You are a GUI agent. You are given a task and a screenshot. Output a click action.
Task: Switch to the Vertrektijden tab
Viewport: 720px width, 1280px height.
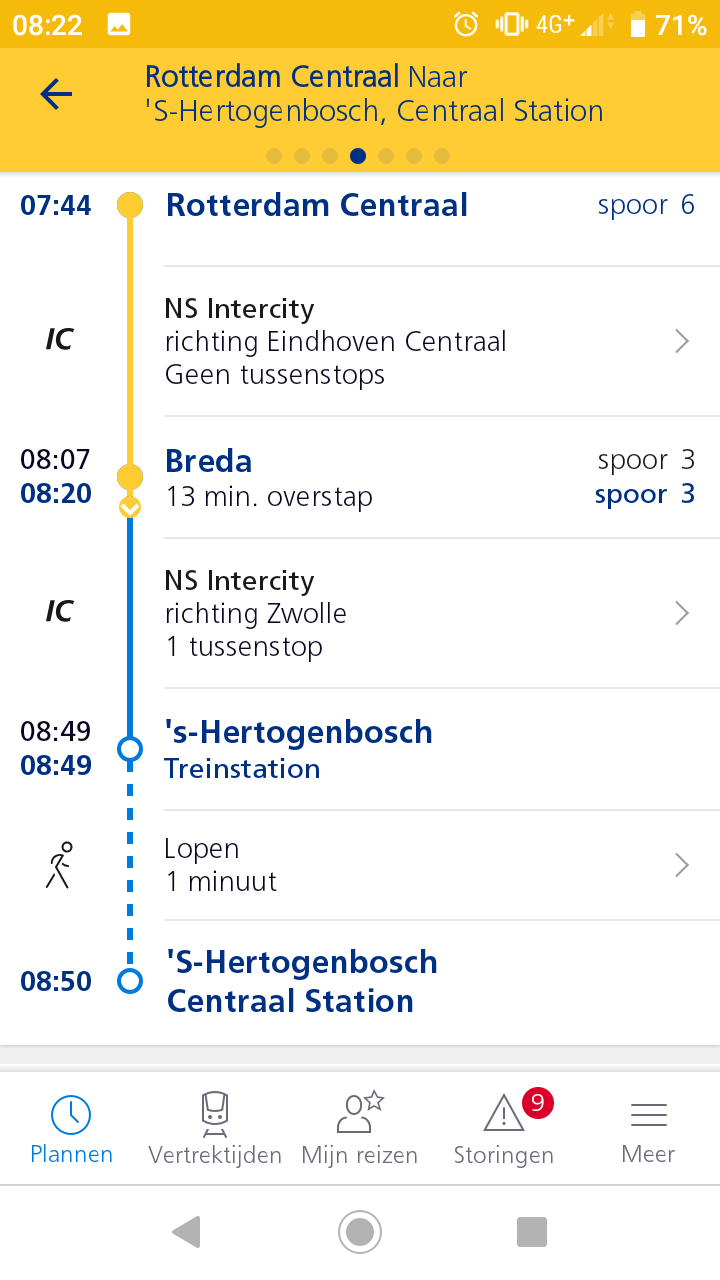[x=215, y=1129]
